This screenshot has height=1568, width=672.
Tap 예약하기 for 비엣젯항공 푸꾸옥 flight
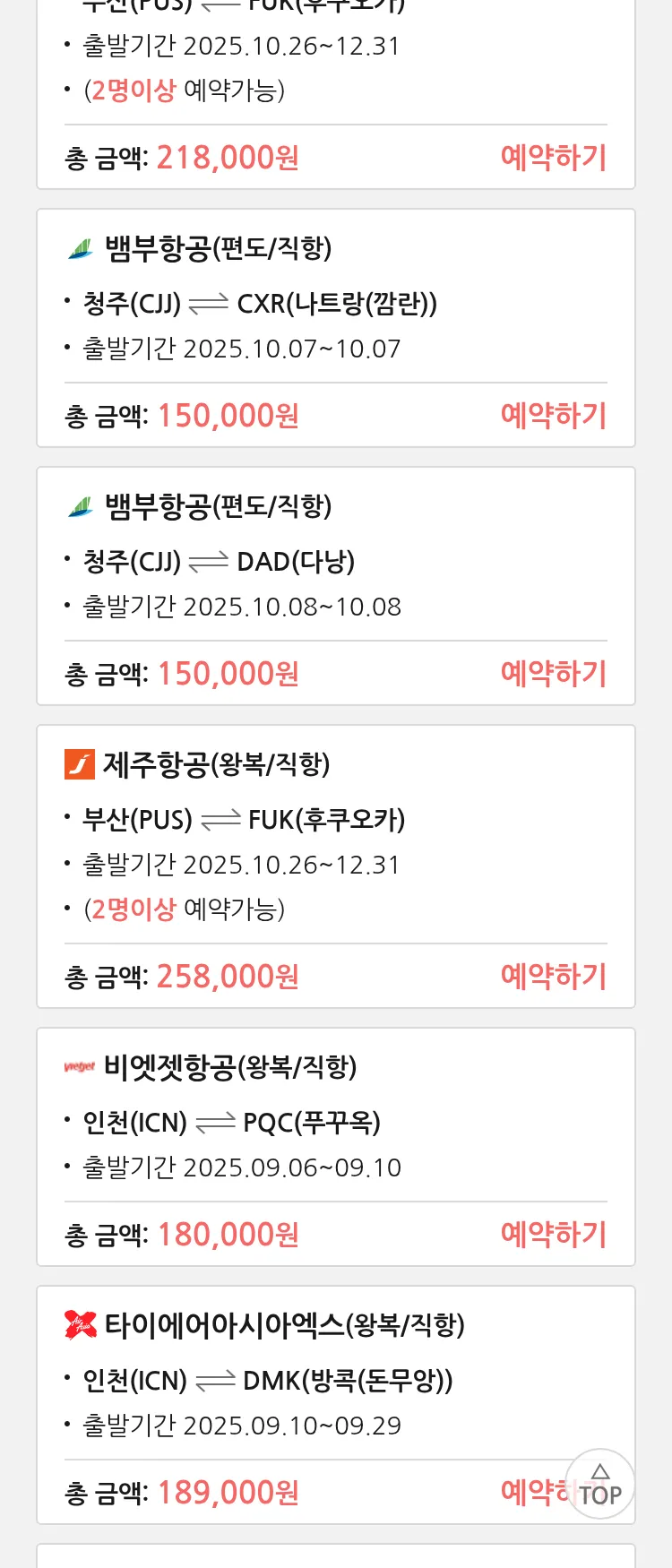coord(553,1235)
